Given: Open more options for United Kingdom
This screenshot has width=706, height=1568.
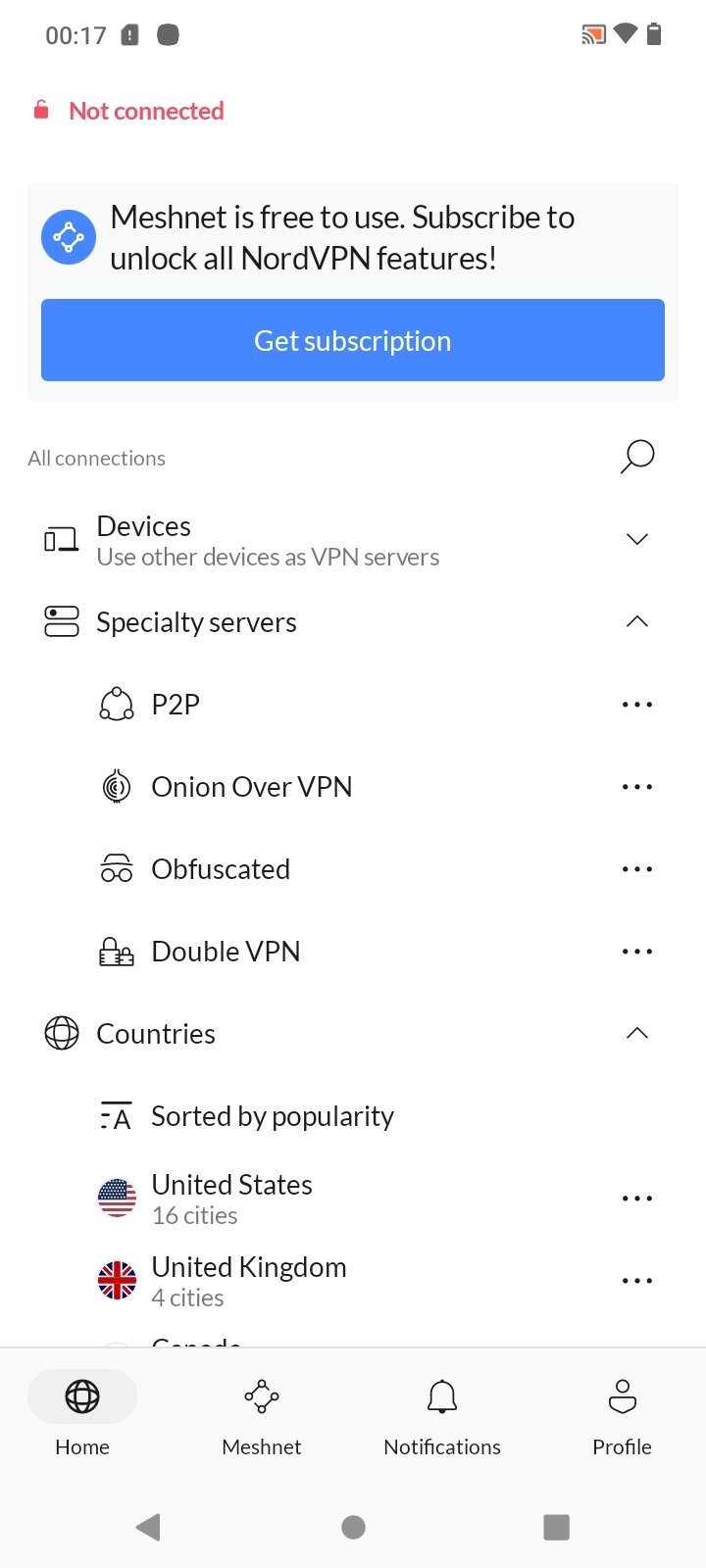Looking at the screenshot, I should point(637,1281).
